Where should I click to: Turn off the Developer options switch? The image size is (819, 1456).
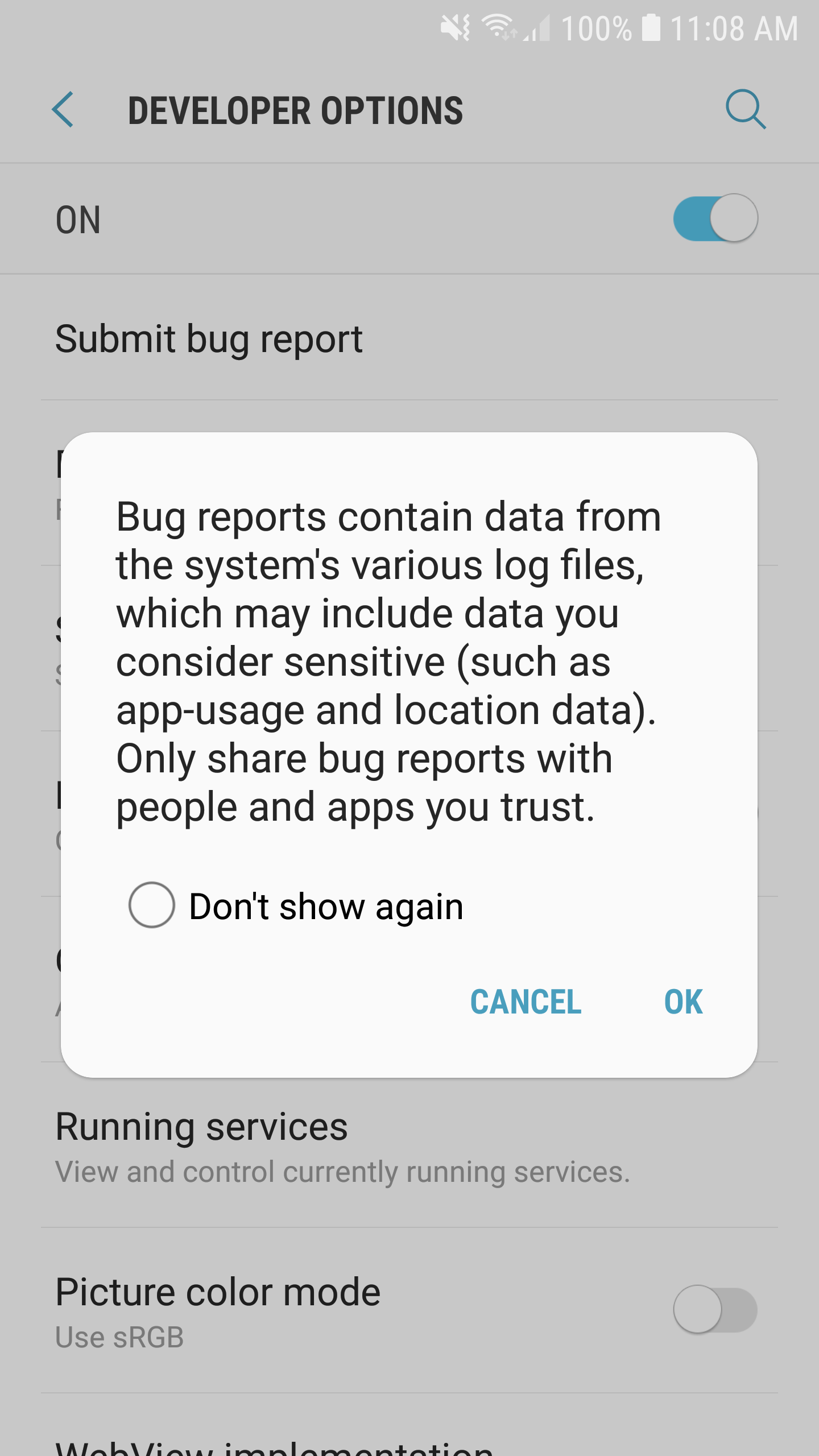pyautogui.click(x=715, y=218)
